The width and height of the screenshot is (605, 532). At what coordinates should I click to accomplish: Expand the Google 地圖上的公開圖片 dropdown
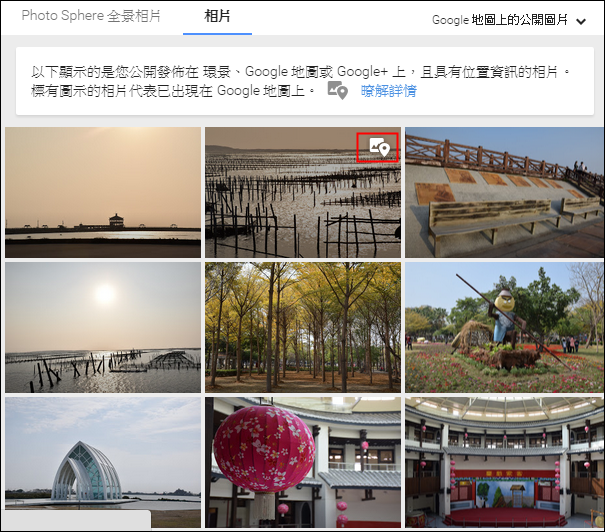[x=509, y=20]
